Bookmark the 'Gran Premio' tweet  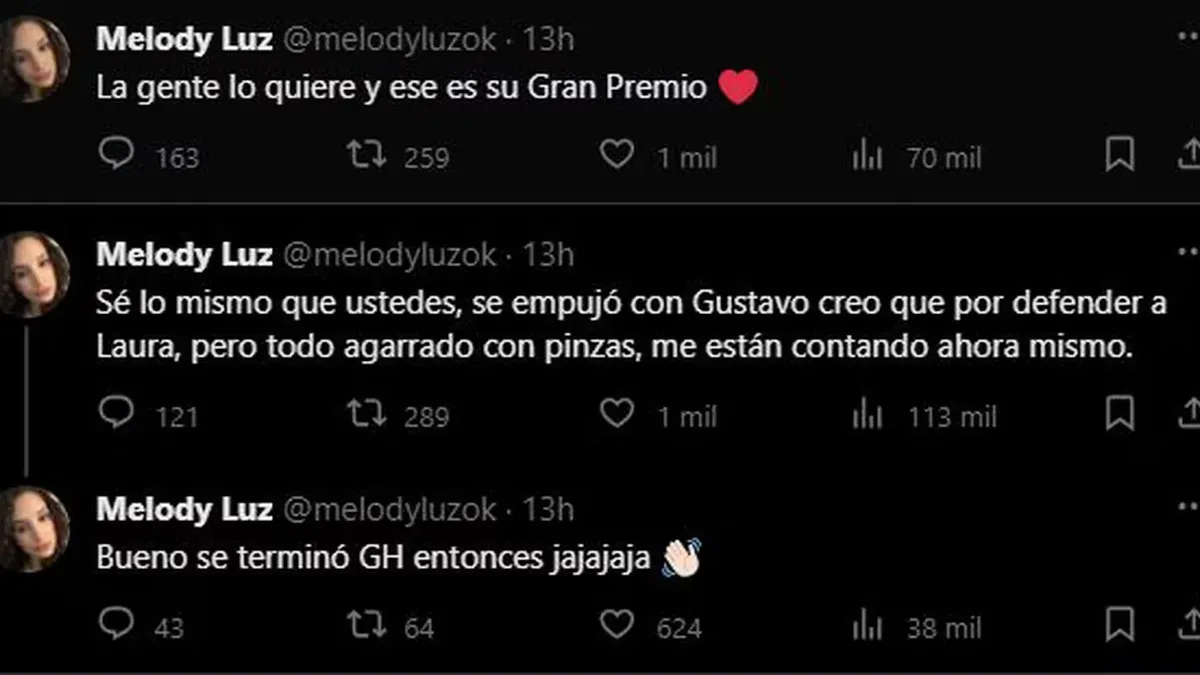pos(1119,155)
